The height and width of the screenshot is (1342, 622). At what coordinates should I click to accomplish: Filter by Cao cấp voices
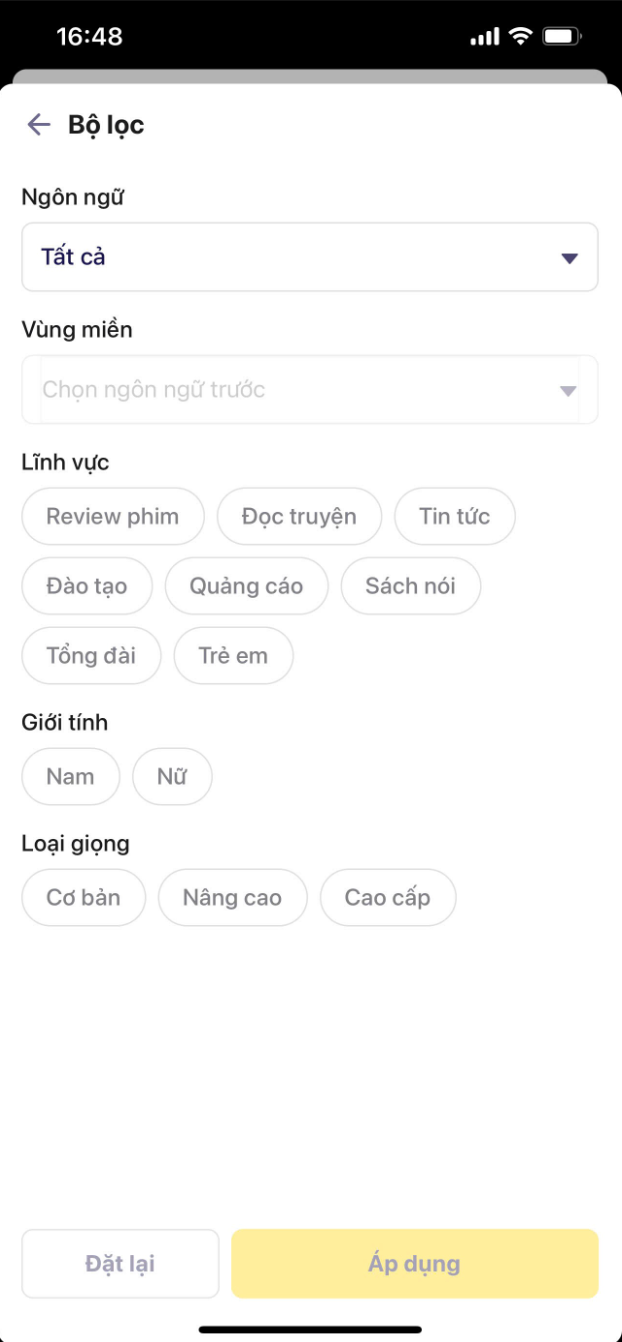tap(388, 898)
